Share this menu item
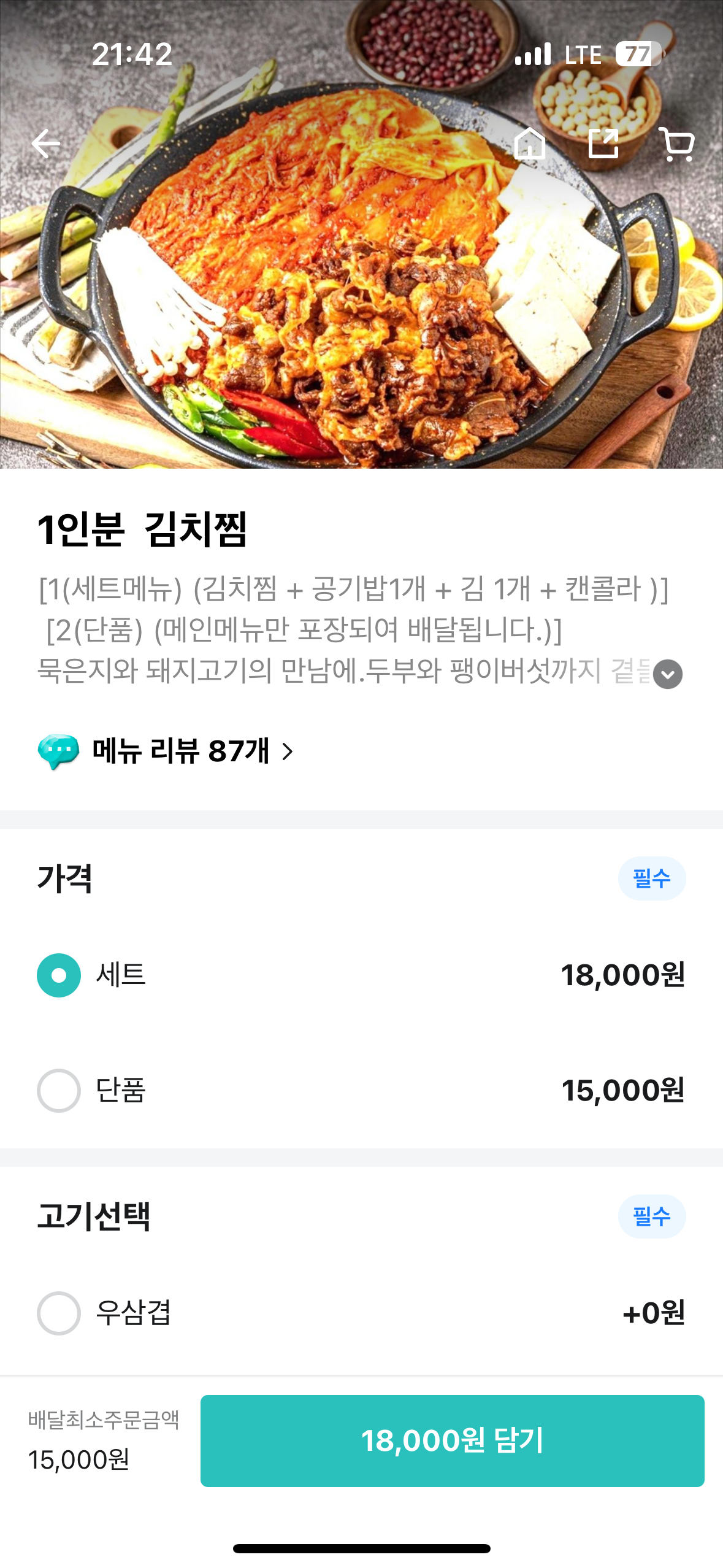The image size is (723, 1568). [603, 144]
